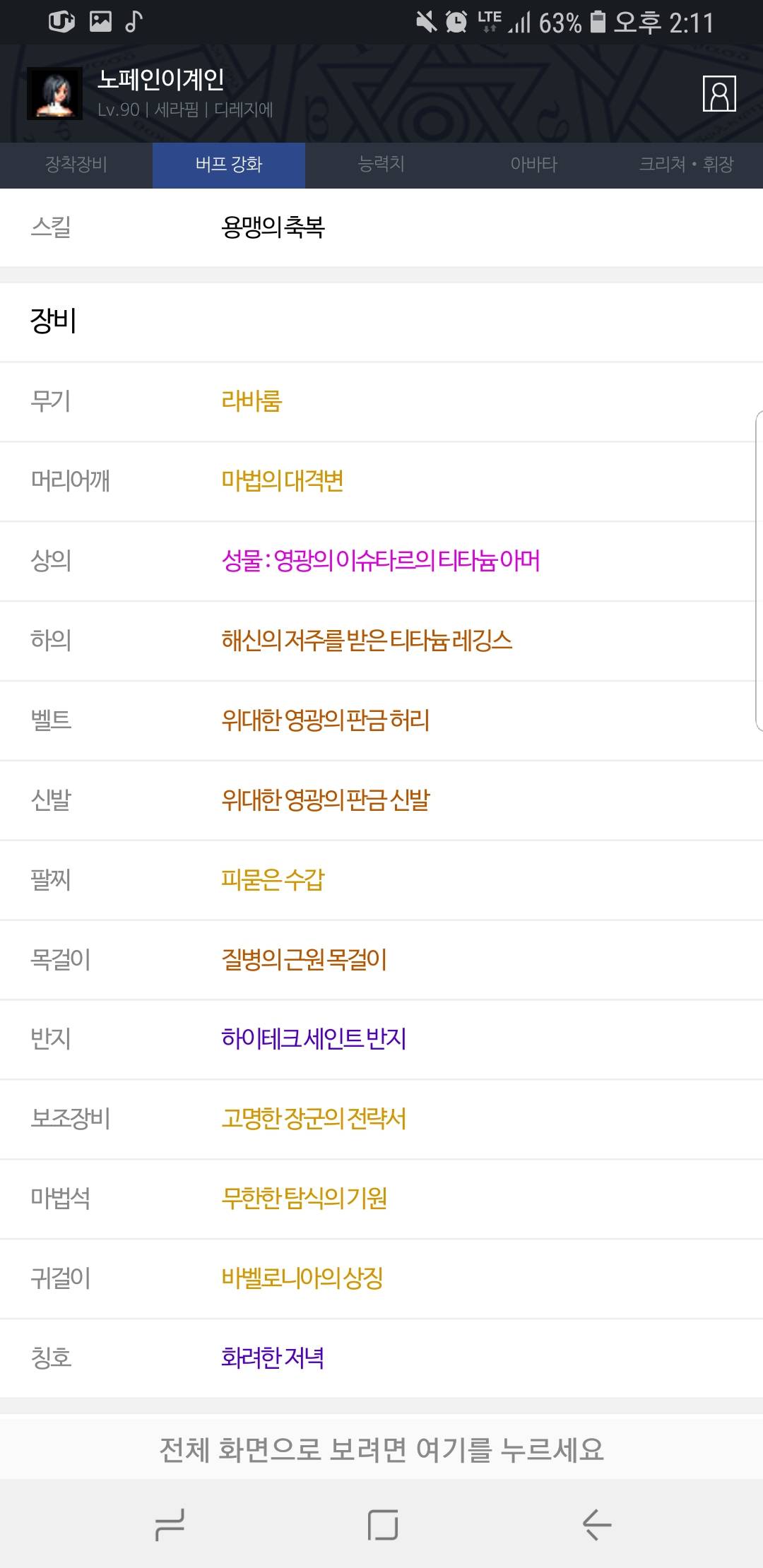
Task: Open 위대한 영광의 판금 신발 item
Action: 325,800
